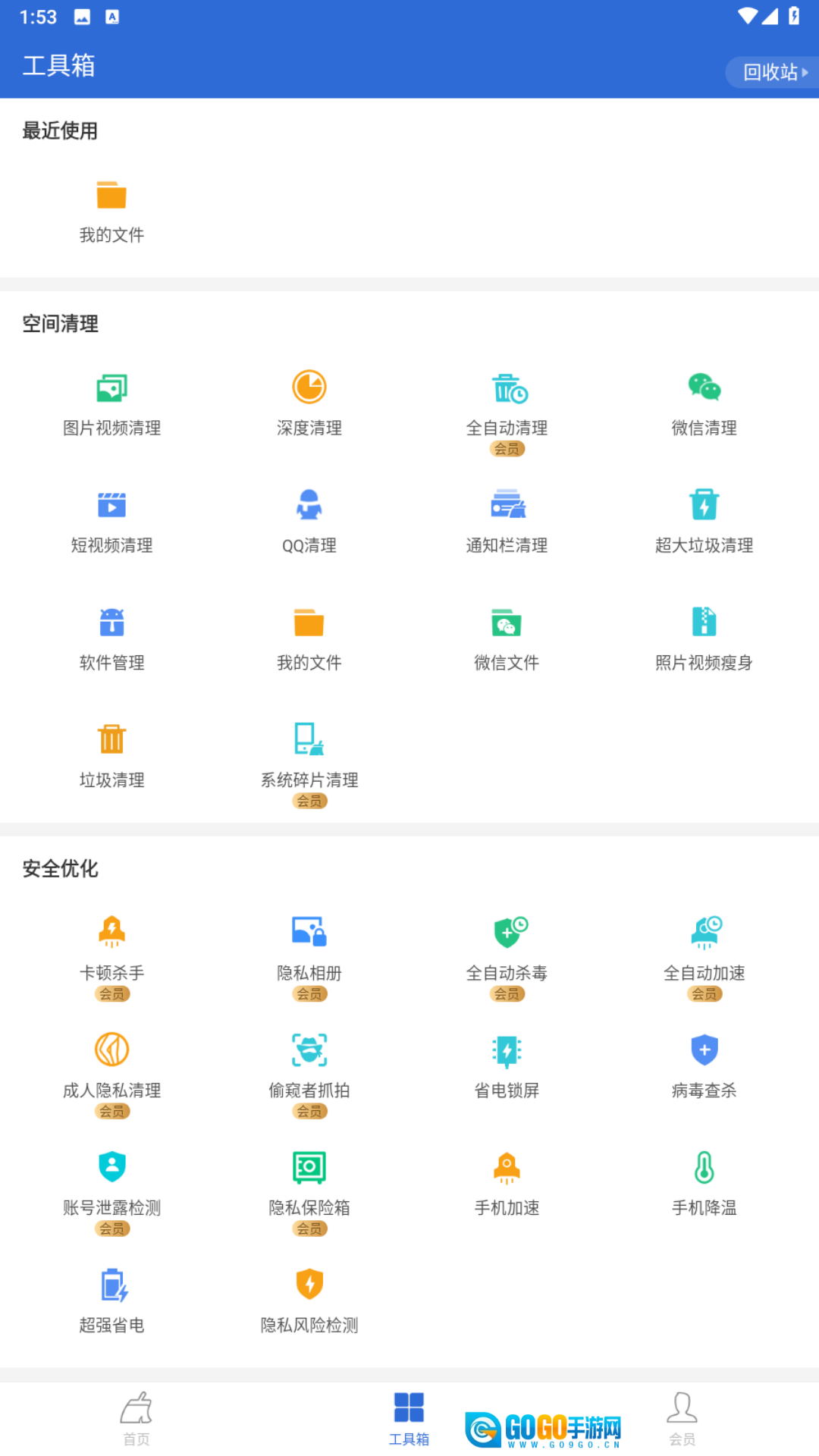Viewport: 819px width, 1456px height.
Task: Open the 回收站 recycle bin
Action: click(773, 72)
